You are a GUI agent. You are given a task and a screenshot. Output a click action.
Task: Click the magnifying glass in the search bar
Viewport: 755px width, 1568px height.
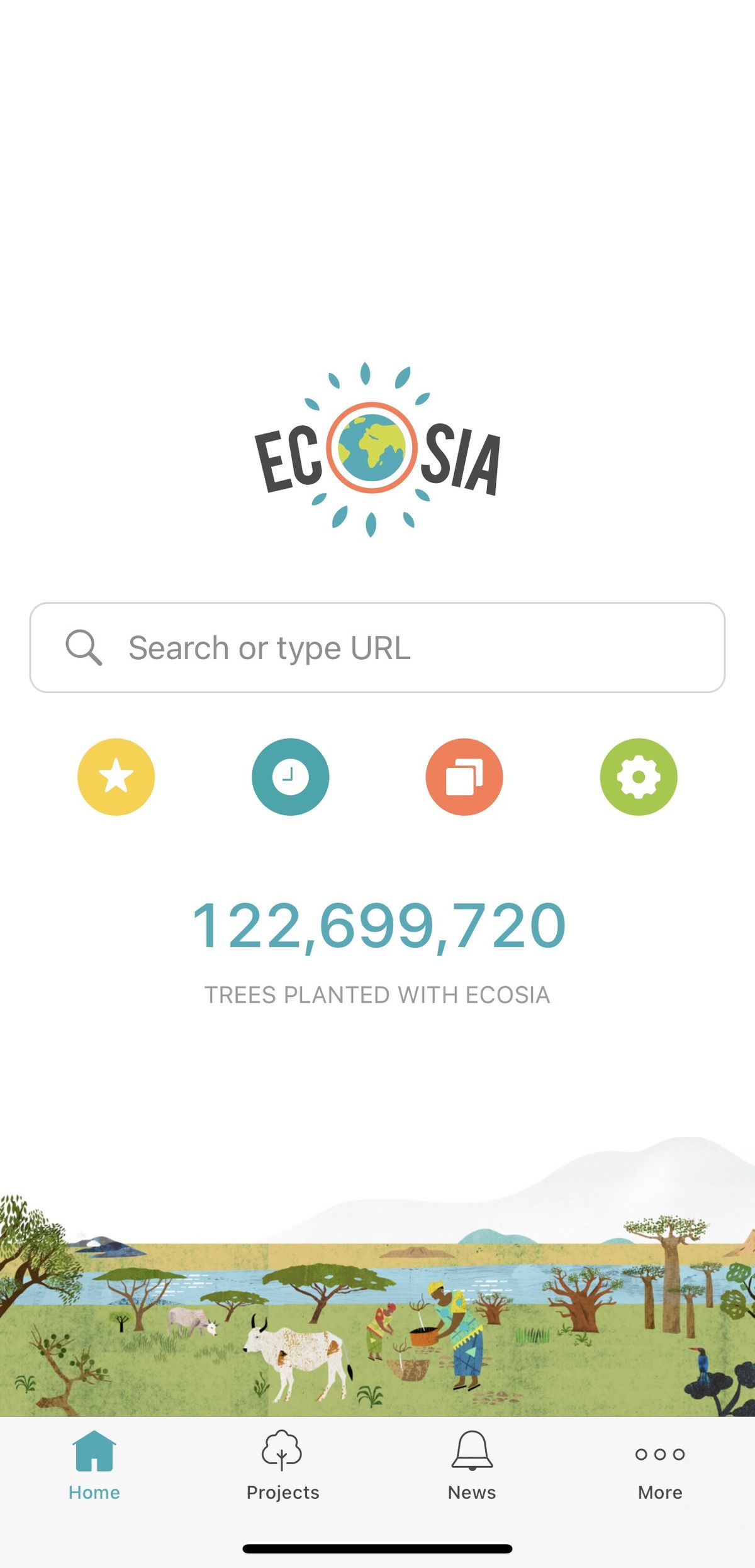point(86,648)
